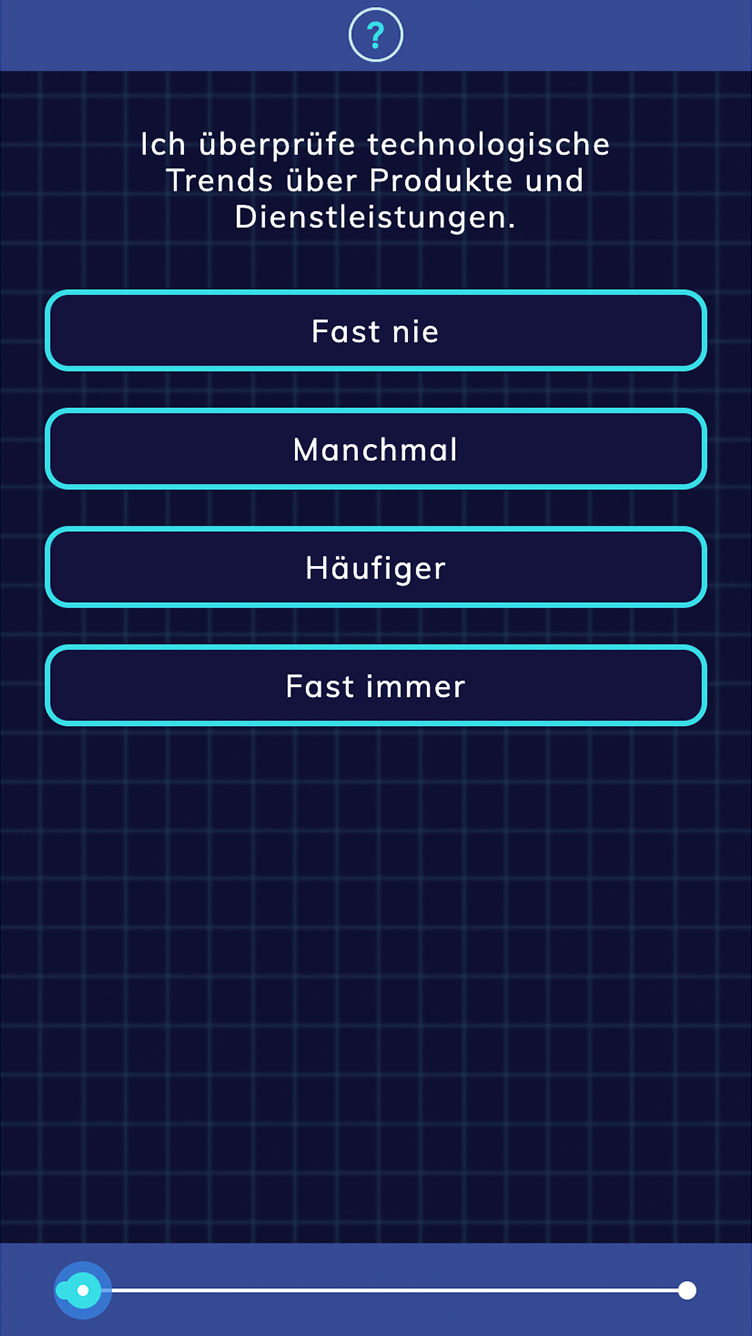
Task: Click the progress slider track at the bottom
Action: click(x=400, y=1290)
